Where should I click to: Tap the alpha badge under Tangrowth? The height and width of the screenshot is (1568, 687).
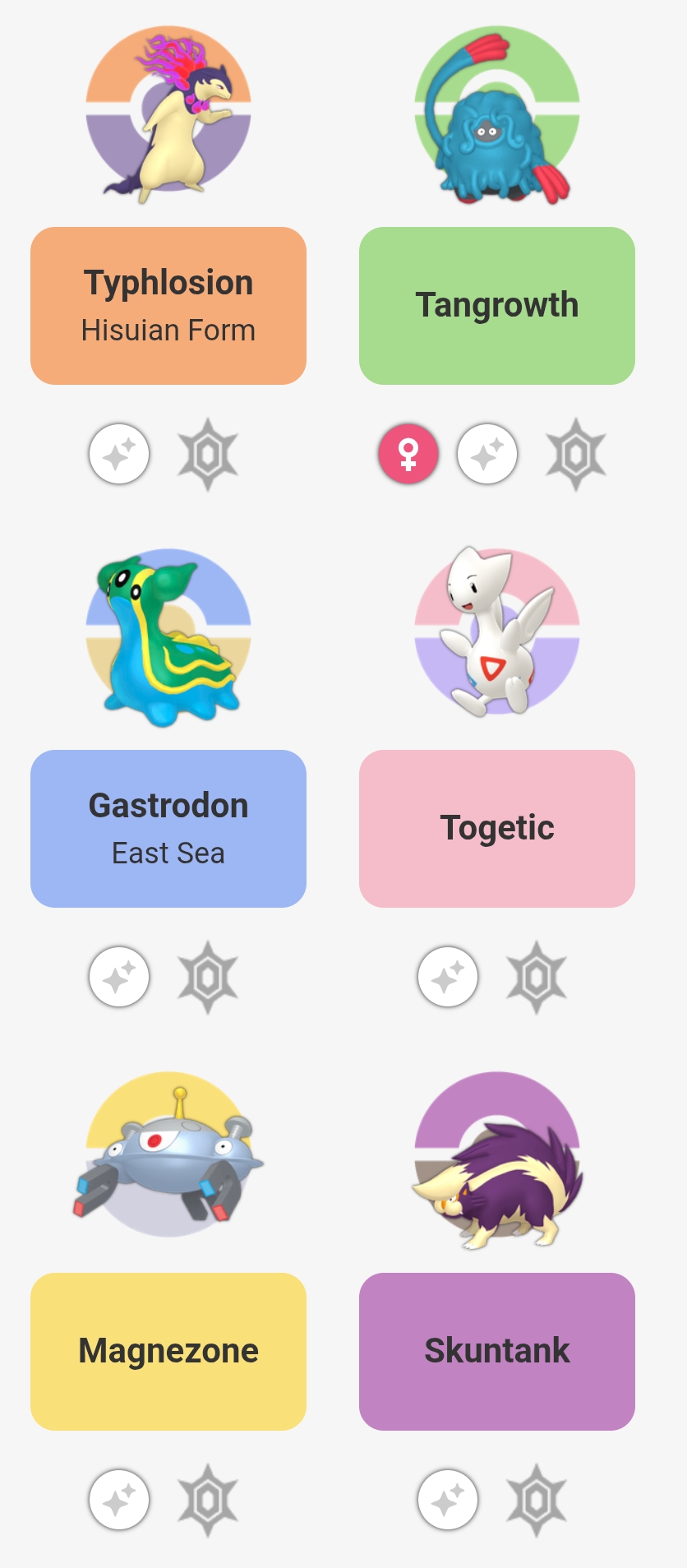coord(576,454)
